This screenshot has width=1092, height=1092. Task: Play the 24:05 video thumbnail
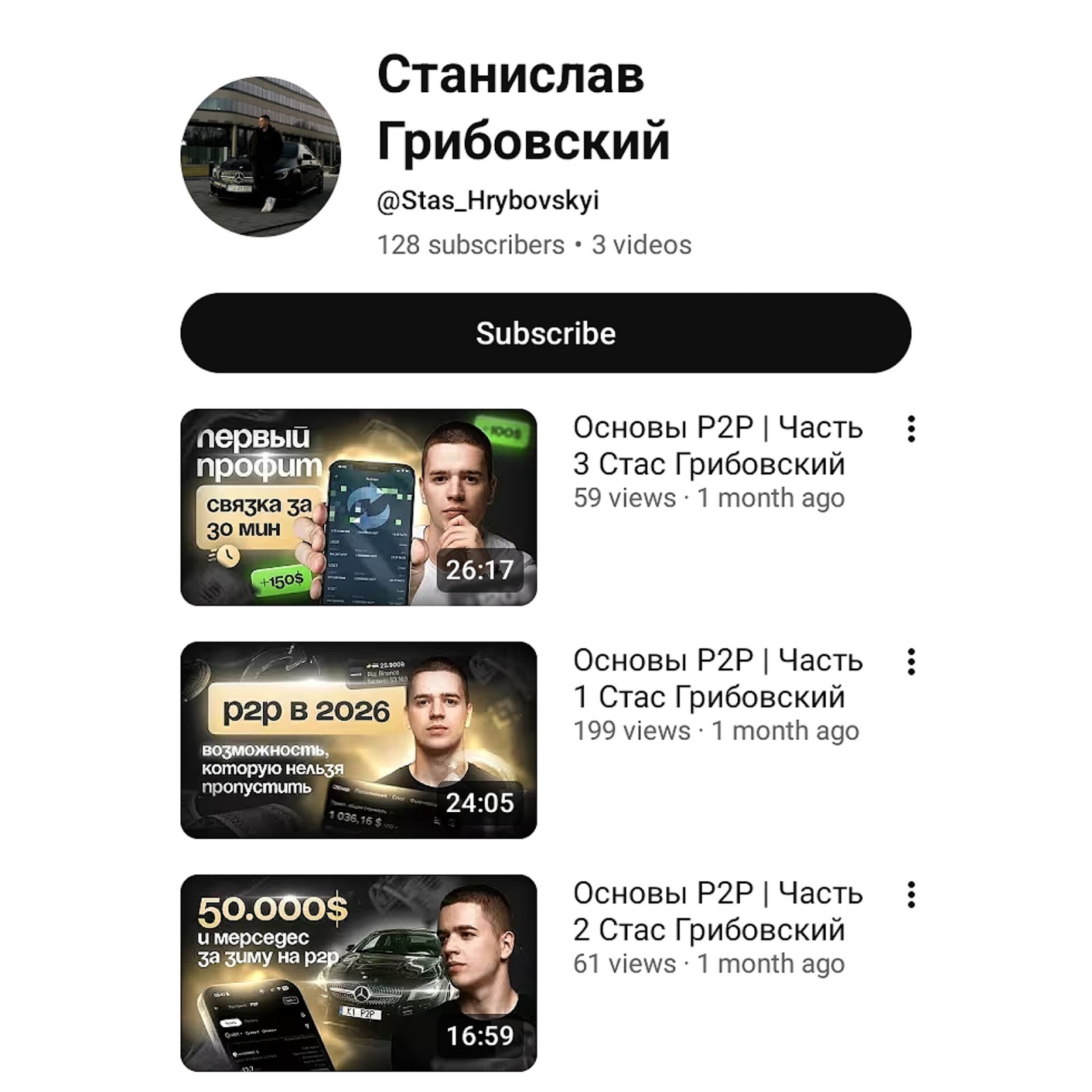358,740
